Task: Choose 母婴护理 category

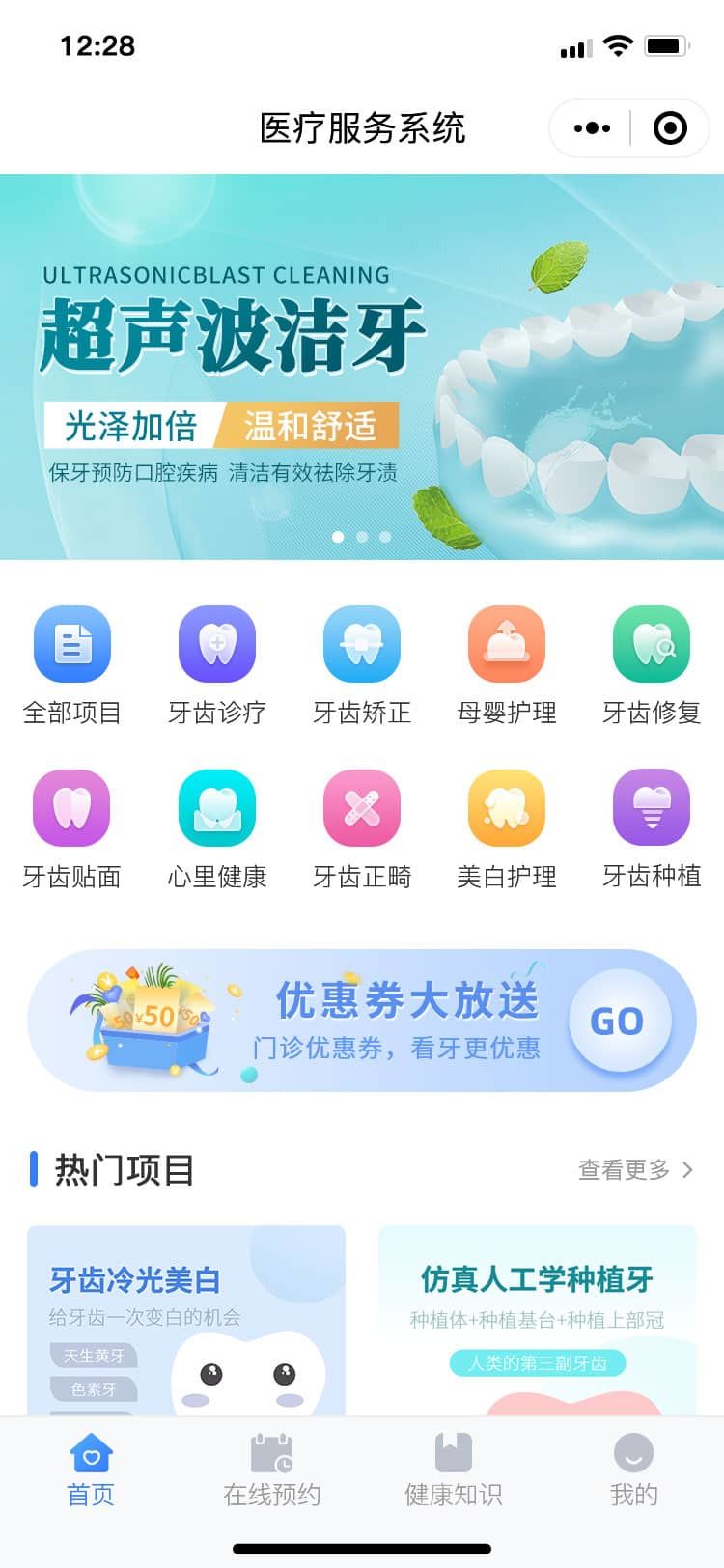Action: [x=507, y=664]
